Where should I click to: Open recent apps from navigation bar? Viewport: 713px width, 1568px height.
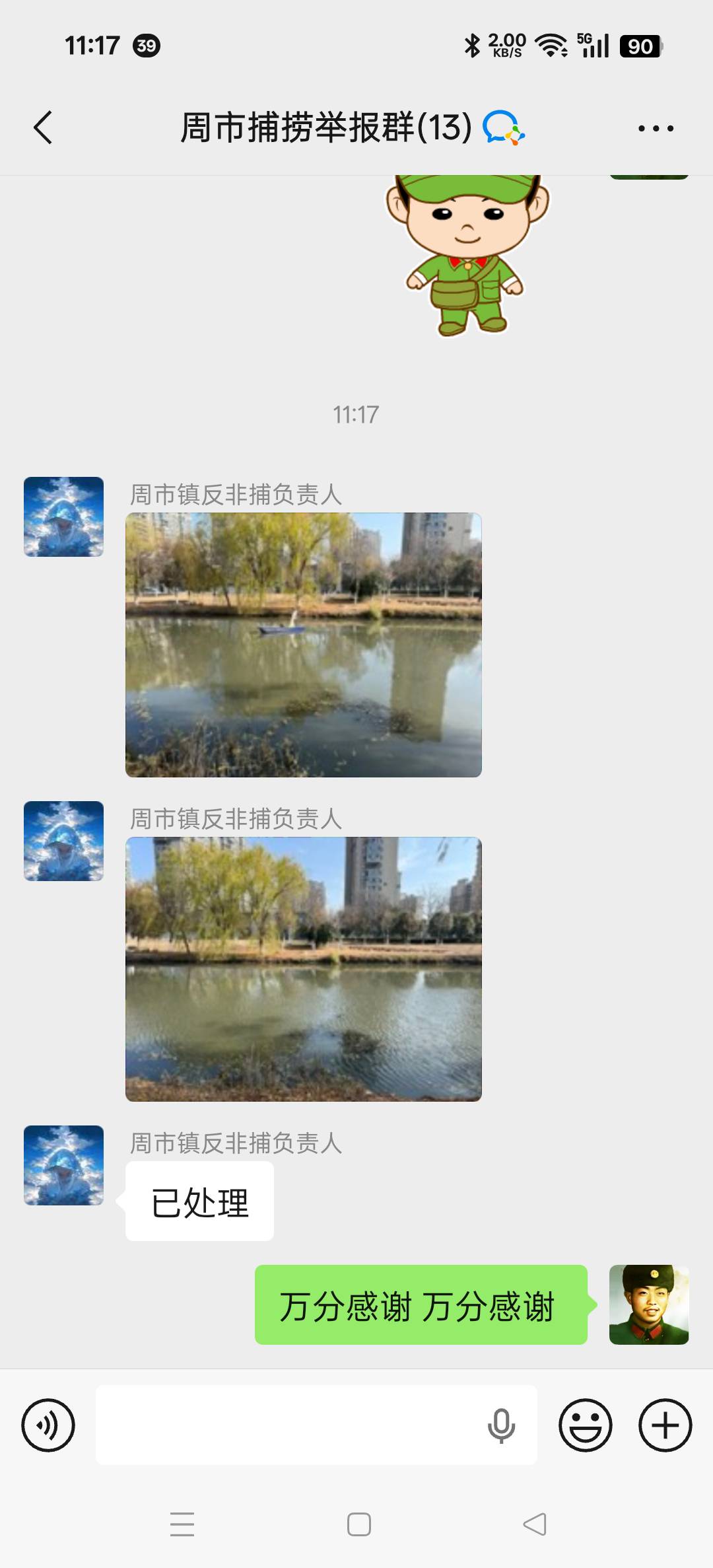click(182, 1524)
